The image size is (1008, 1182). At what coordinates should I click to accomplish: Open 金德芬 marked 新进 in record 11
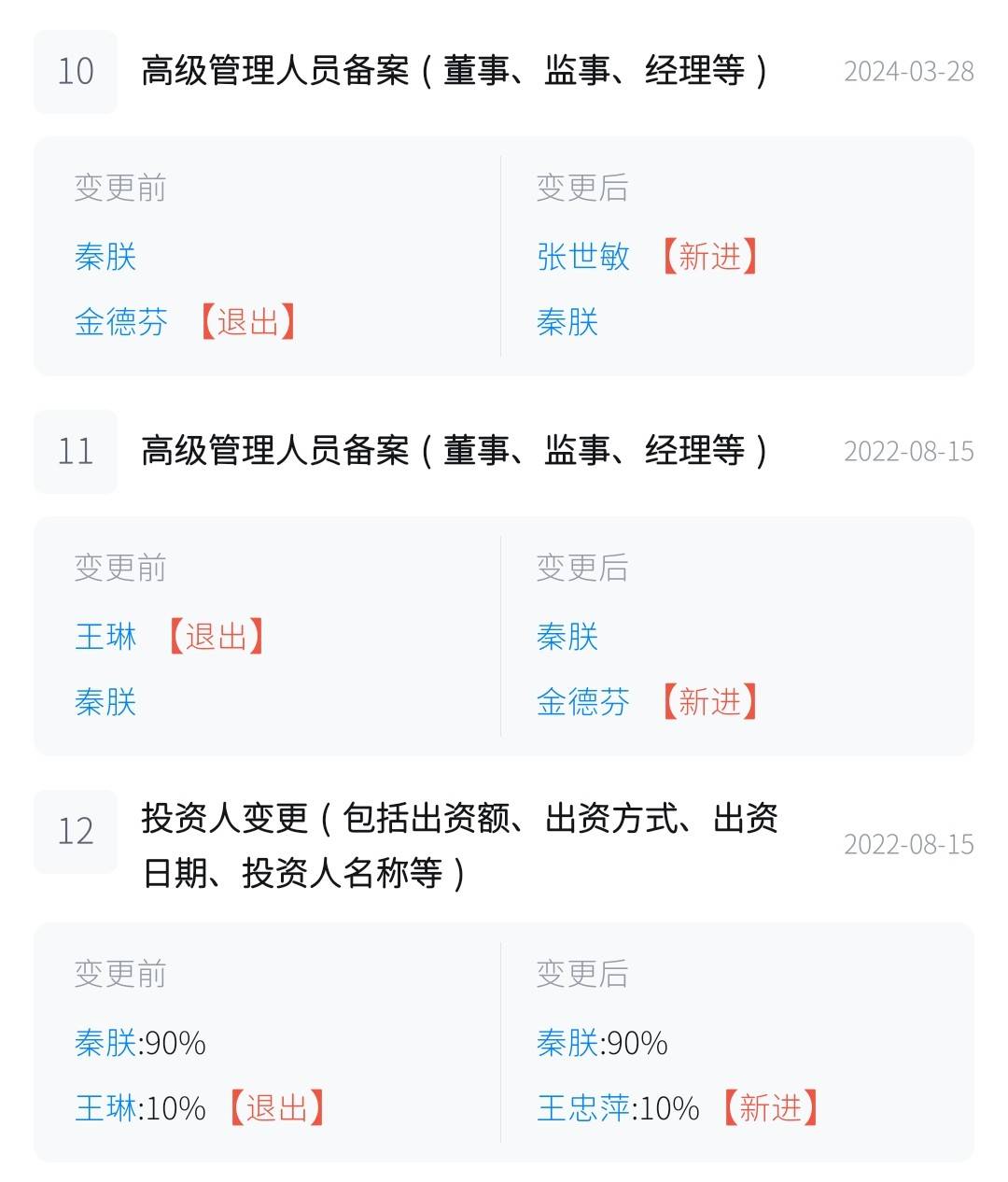(583, 702)
